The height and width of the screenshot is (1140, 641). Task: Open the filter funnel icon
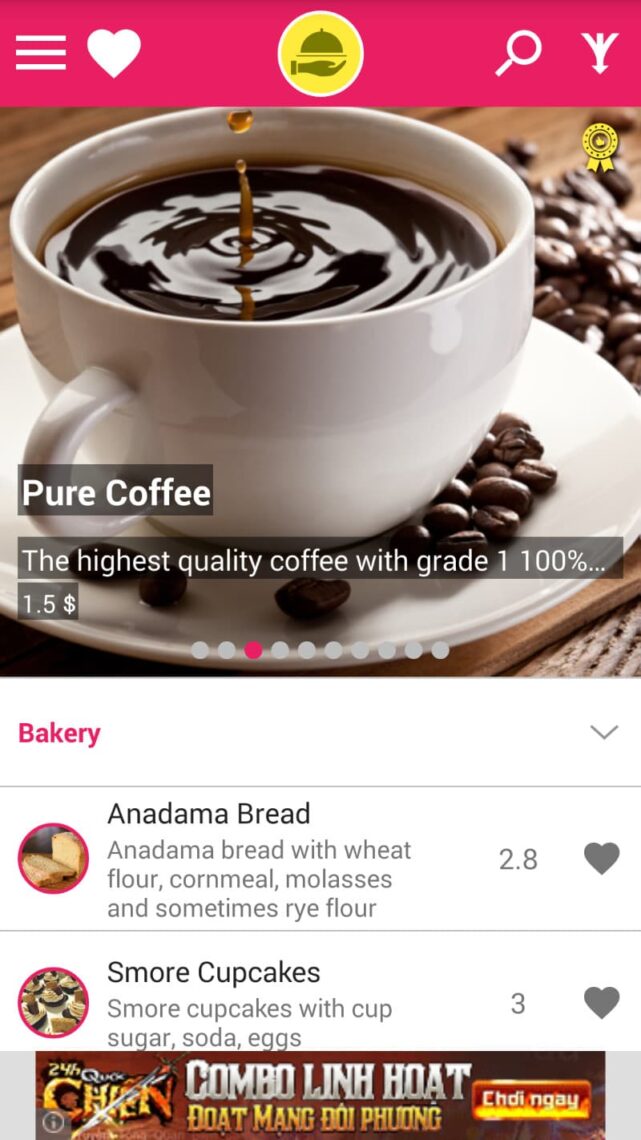click(600, 53)
